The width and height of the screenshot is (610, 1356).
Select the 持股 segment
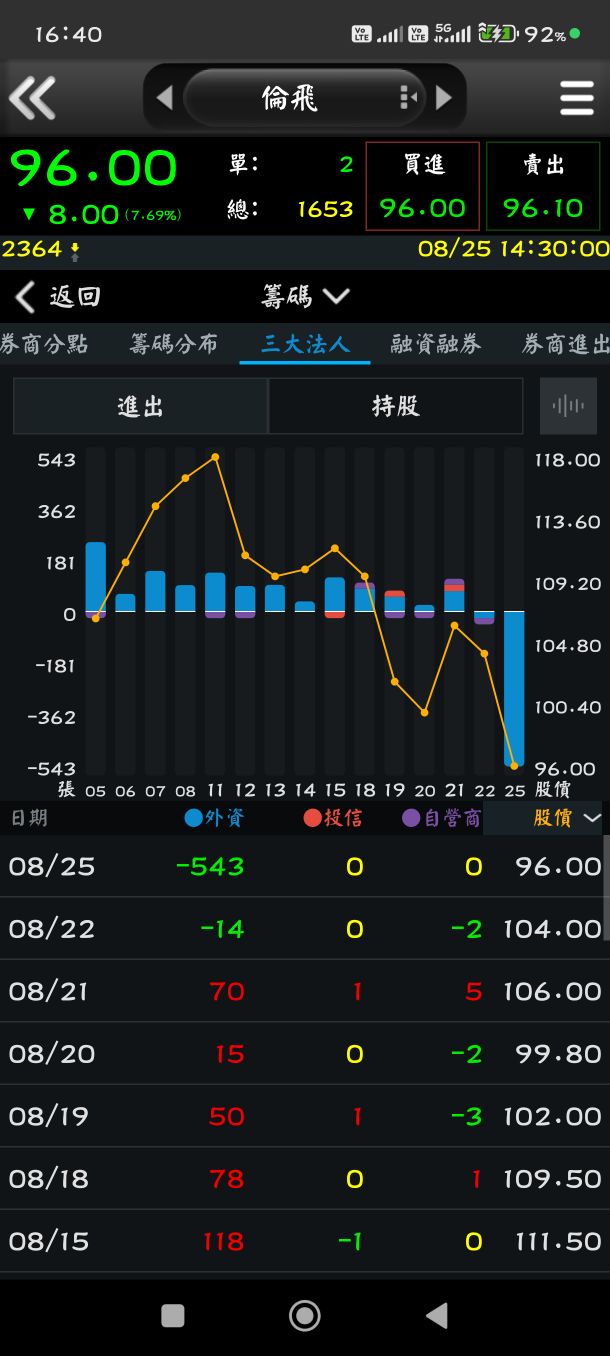(x=396, y=406)
